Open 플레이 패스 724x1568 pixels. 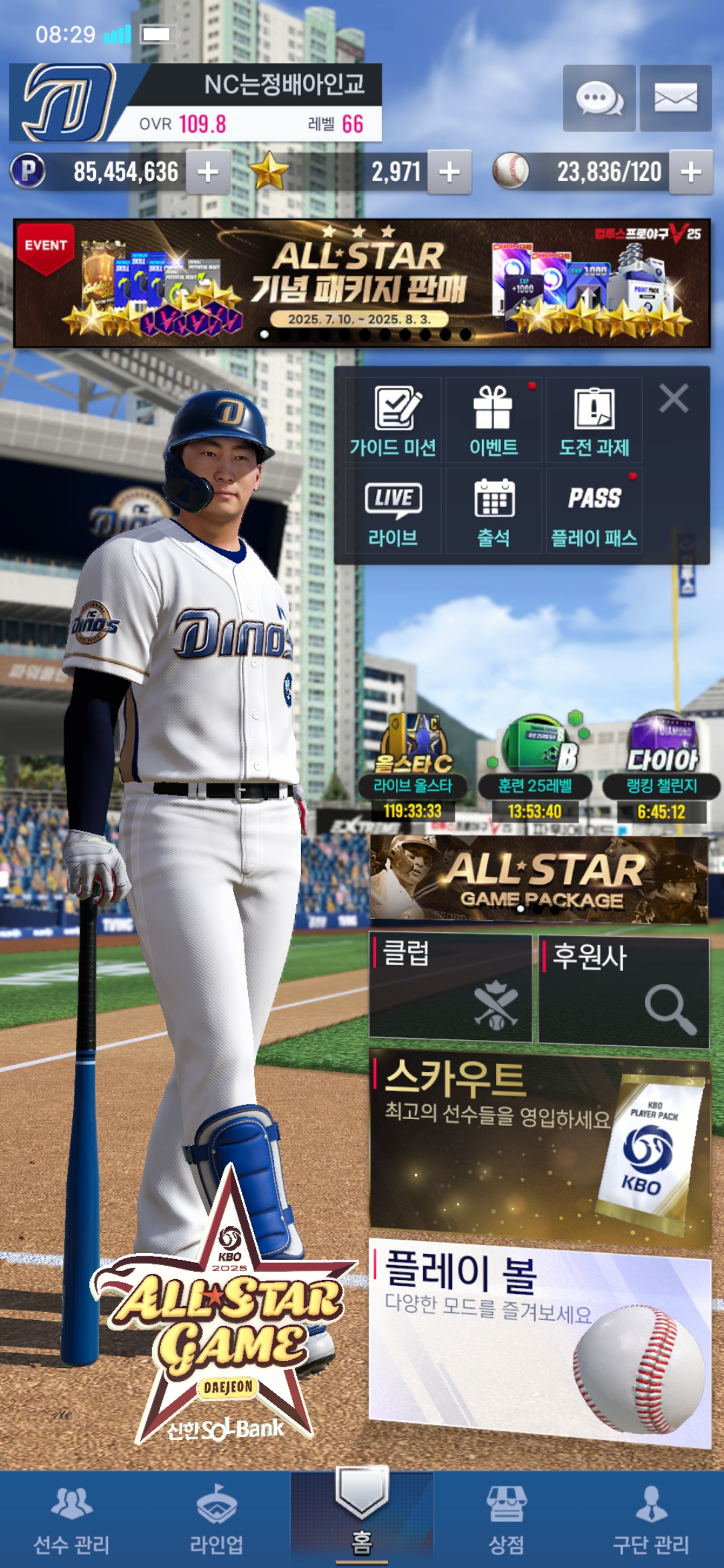594,511
